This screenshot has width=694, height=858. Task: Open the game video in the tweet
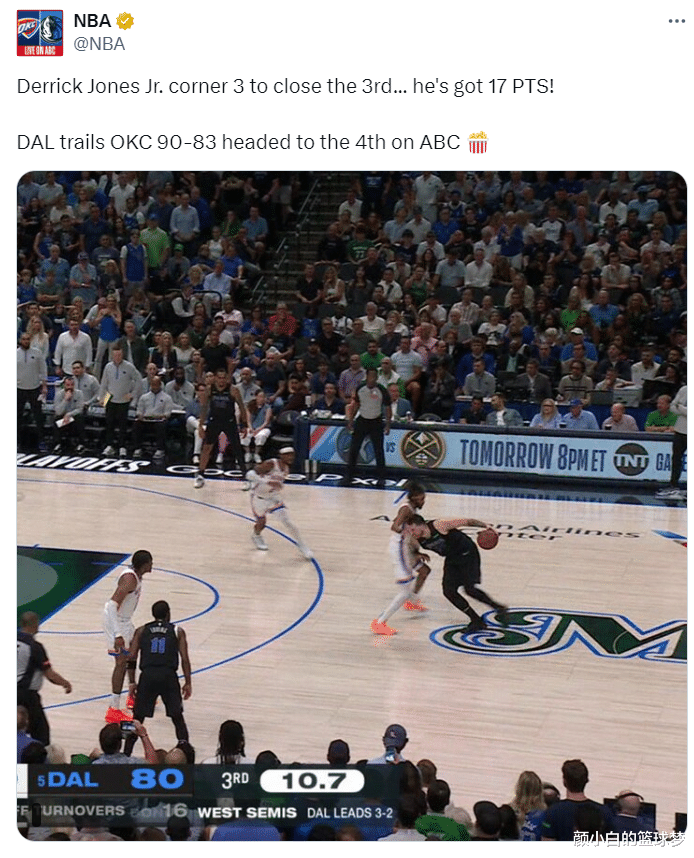coord(351,505)
